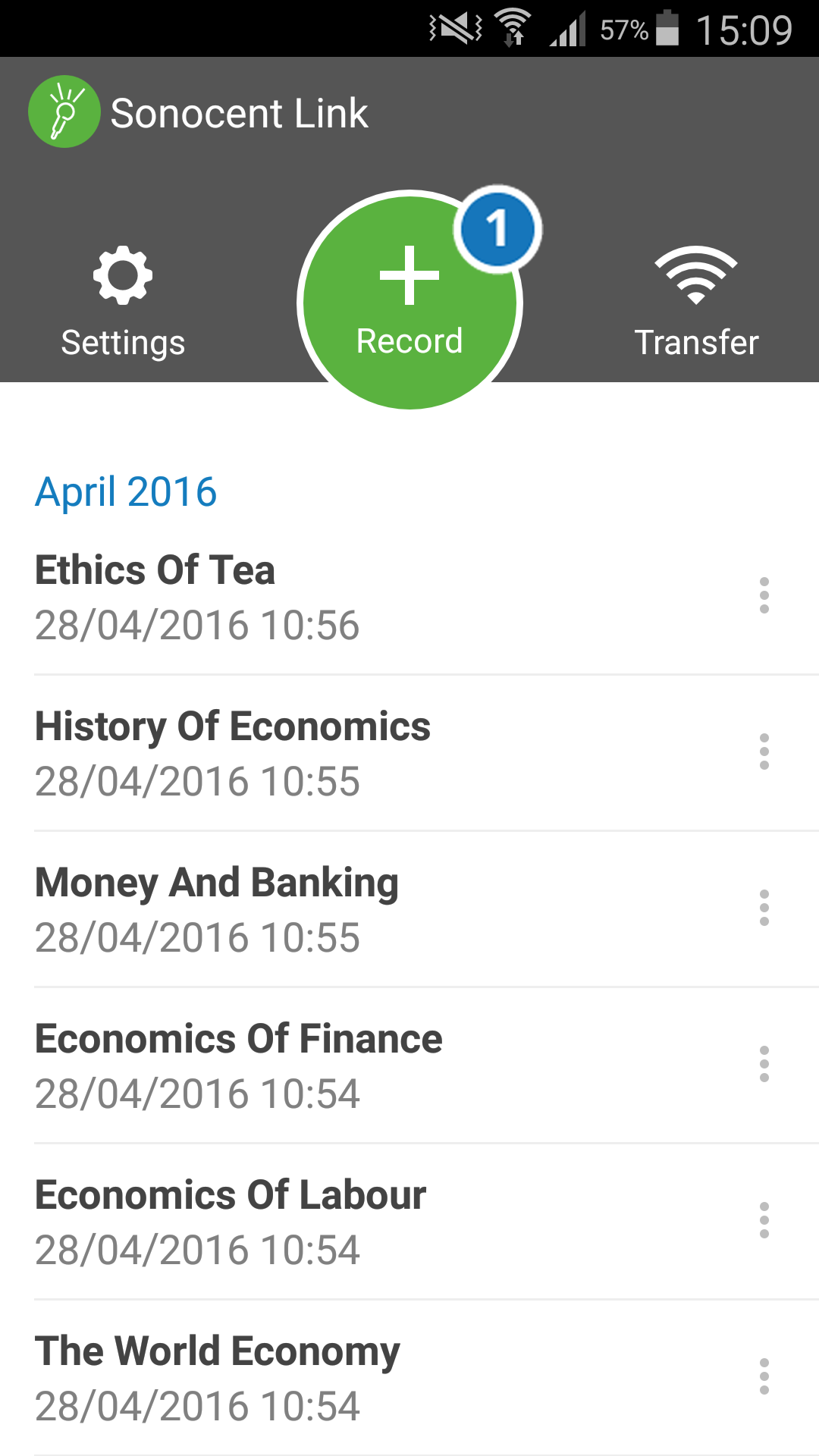Open the History Of Economics recording
819x1456 pixels.
(303, 753)
